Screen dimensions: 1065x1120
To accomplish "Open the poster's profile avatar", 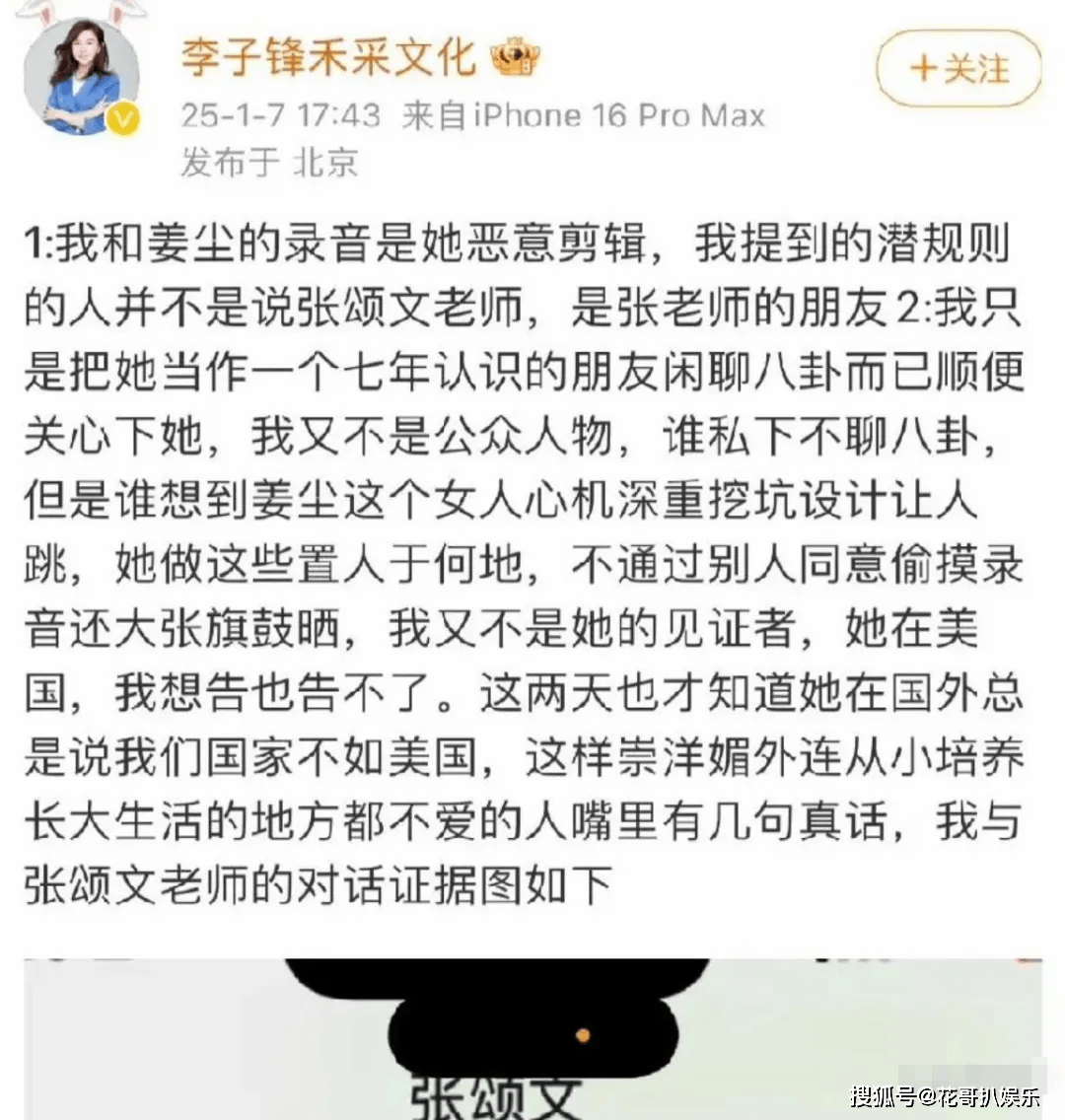I will point(83,79).
